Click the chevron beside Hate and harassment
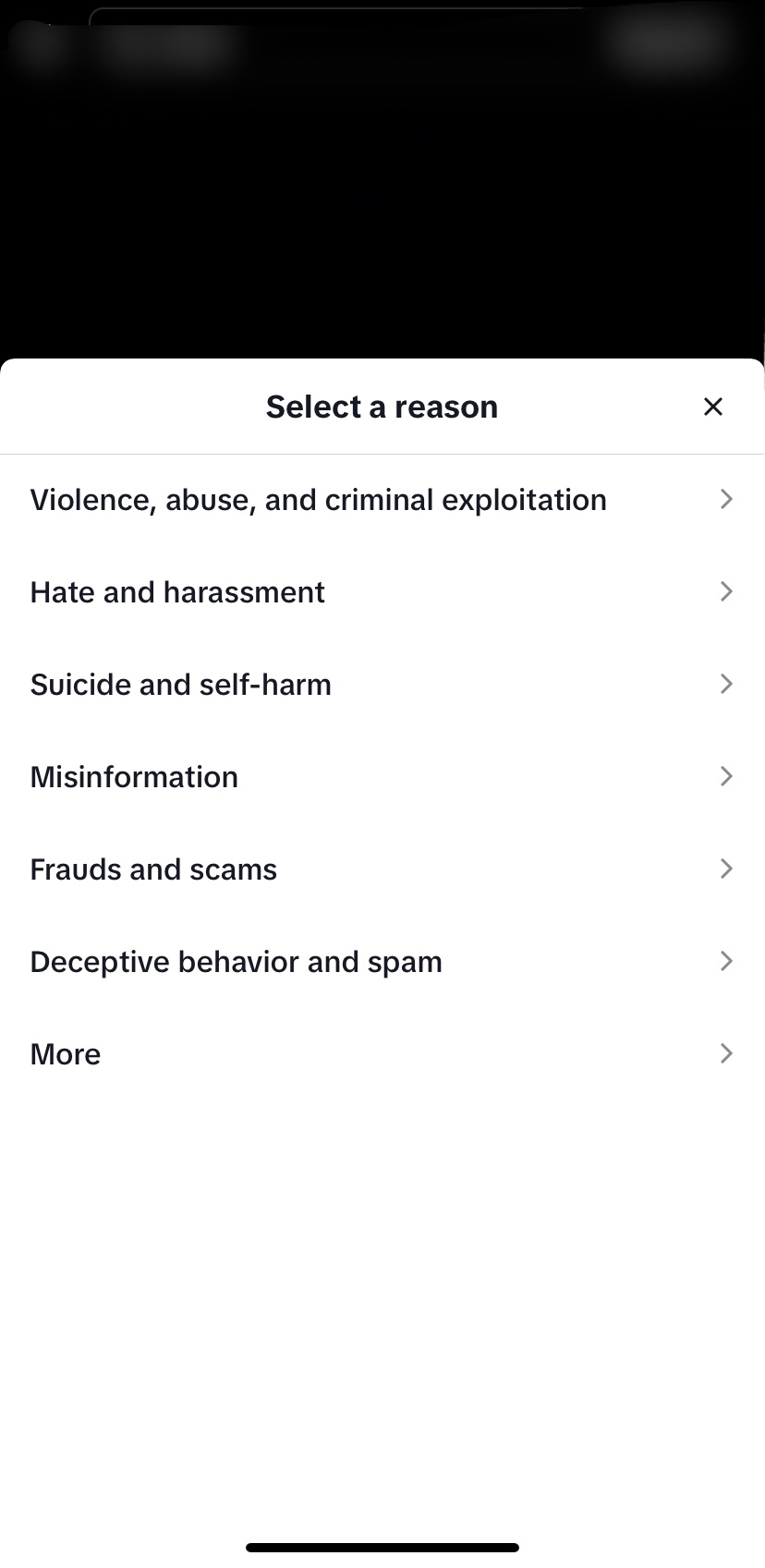This screenshot has height=1568, width=765. (x=726, y=591)
